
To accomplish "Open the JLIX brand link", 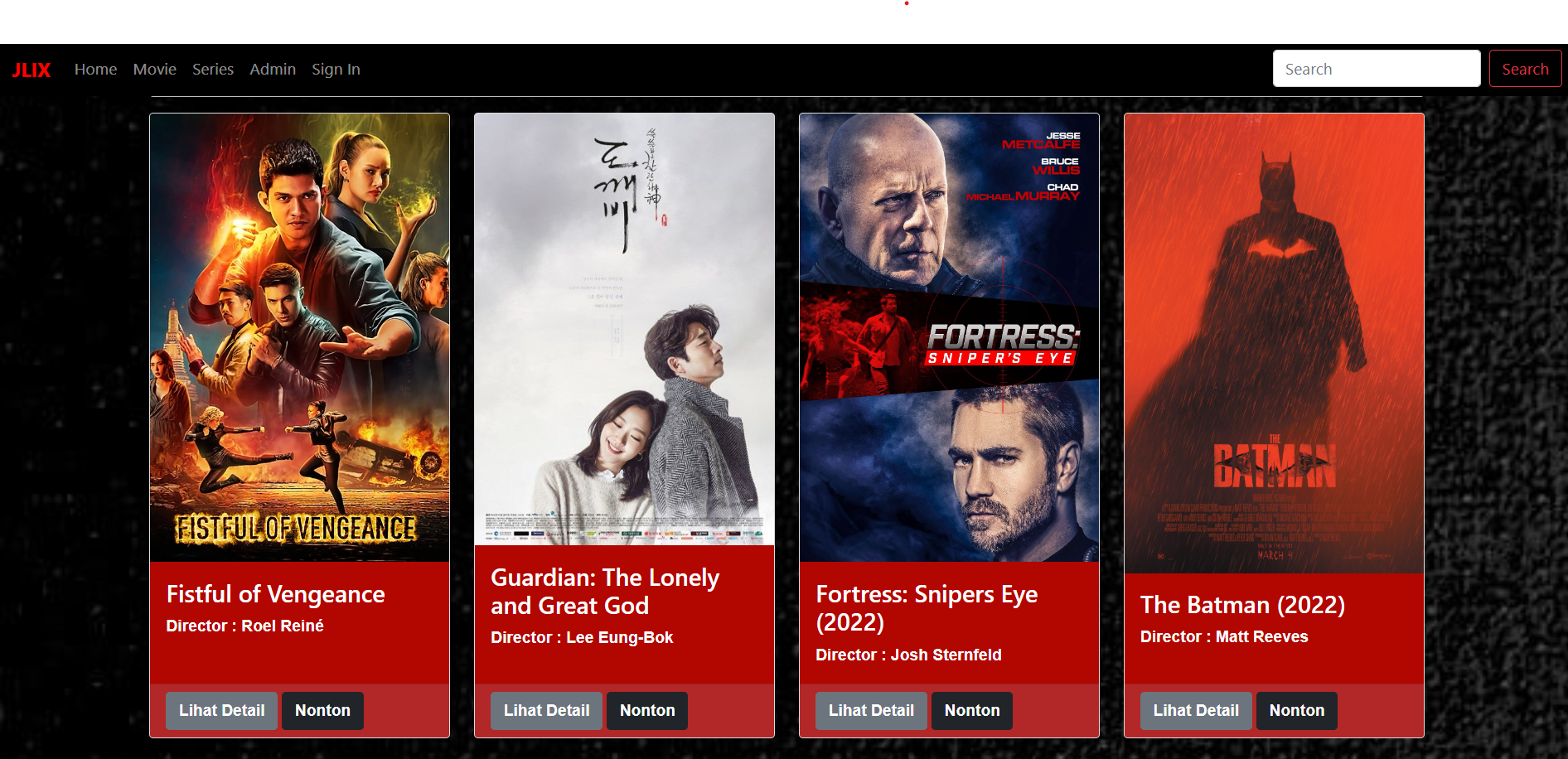I will [31, 70].
